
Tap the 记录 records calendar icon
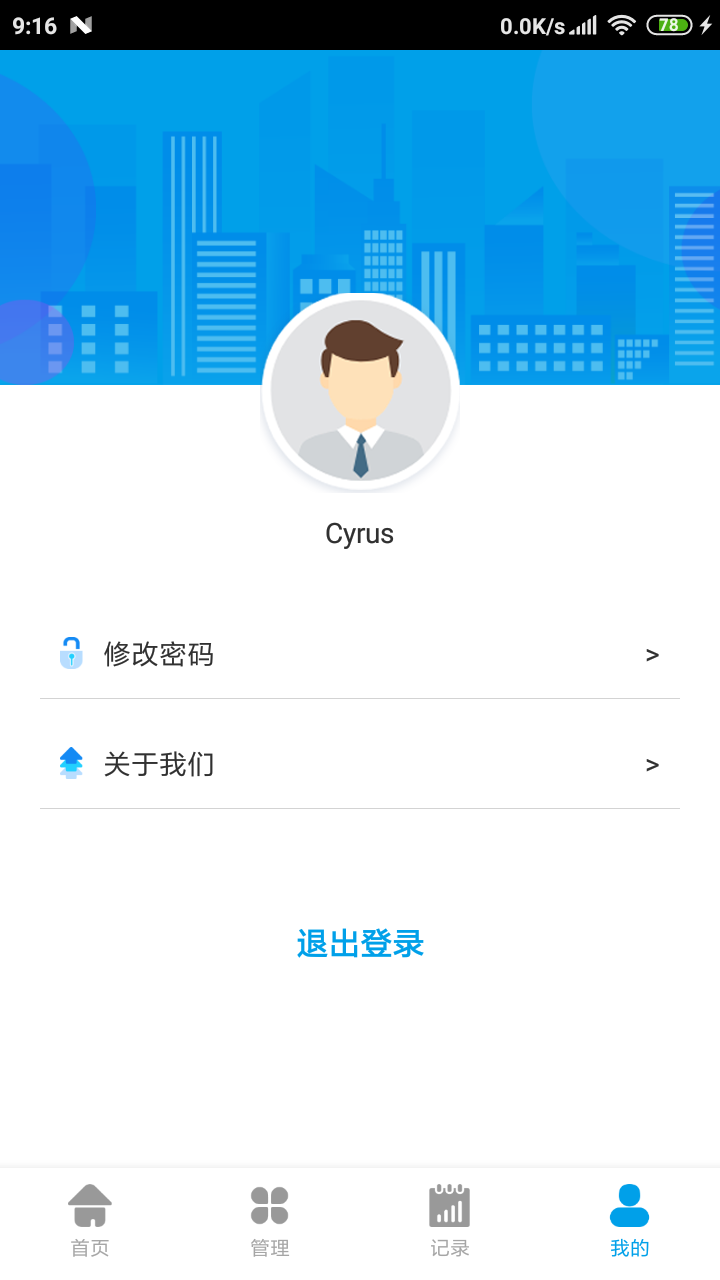[449, 1205]
